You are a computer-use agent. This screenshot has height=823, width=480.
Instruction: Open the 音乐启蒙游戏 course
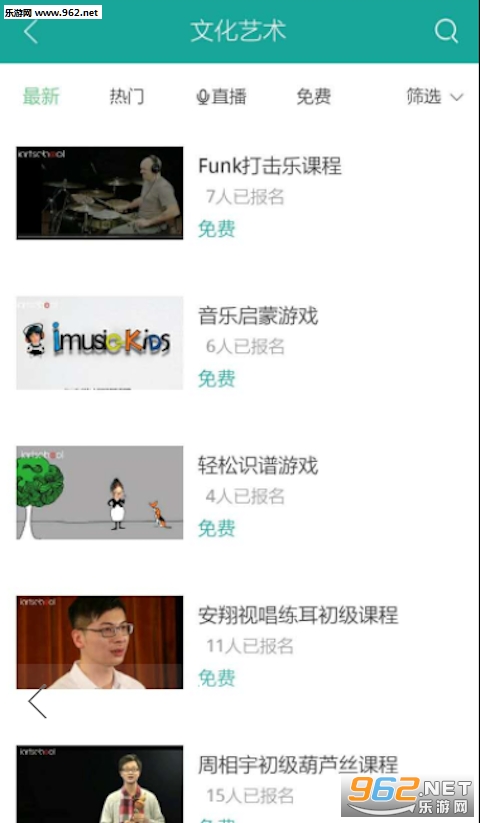tap(240, 343)
